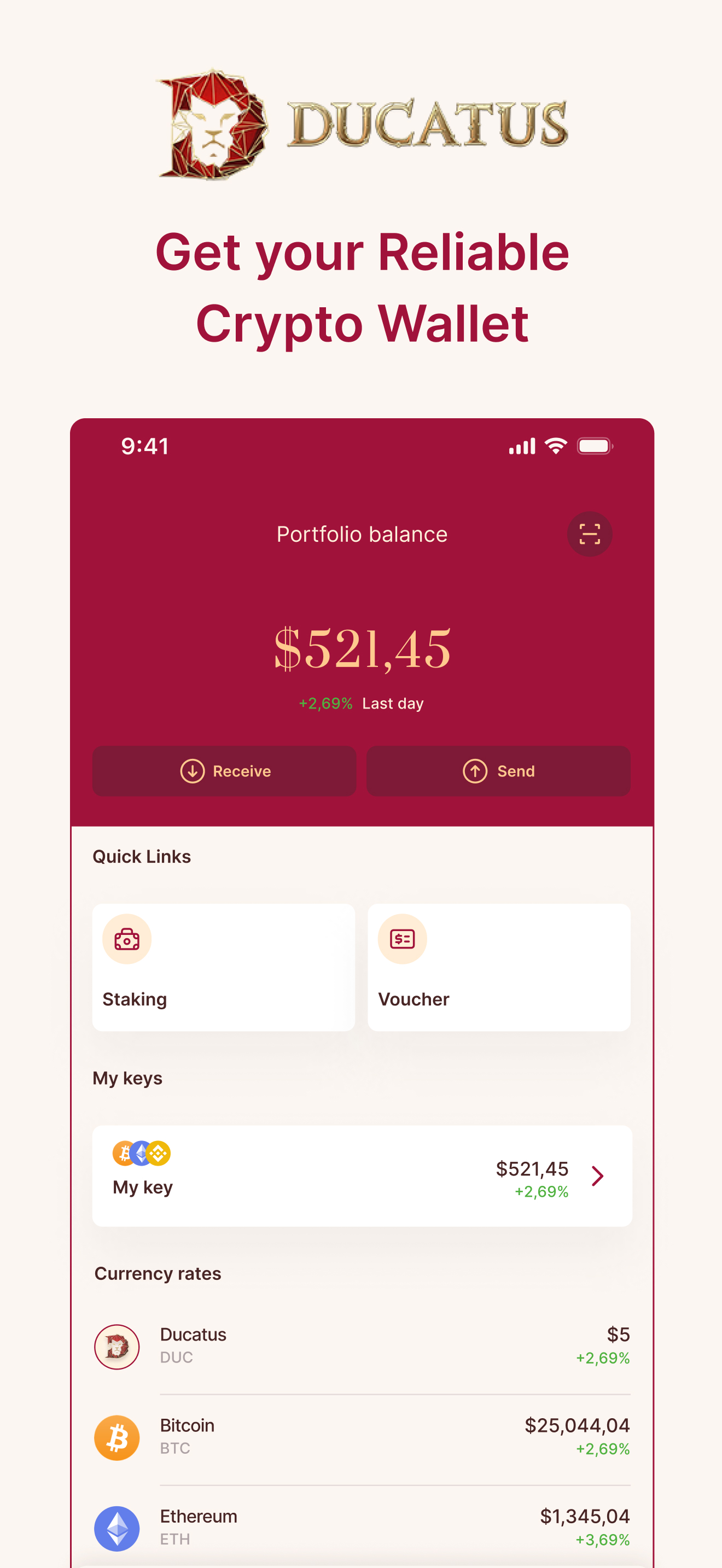The height and width of the screenshot is (1568, 722).
Task: Select the Ethereum diamond icon
Action: coord(117,1529)
